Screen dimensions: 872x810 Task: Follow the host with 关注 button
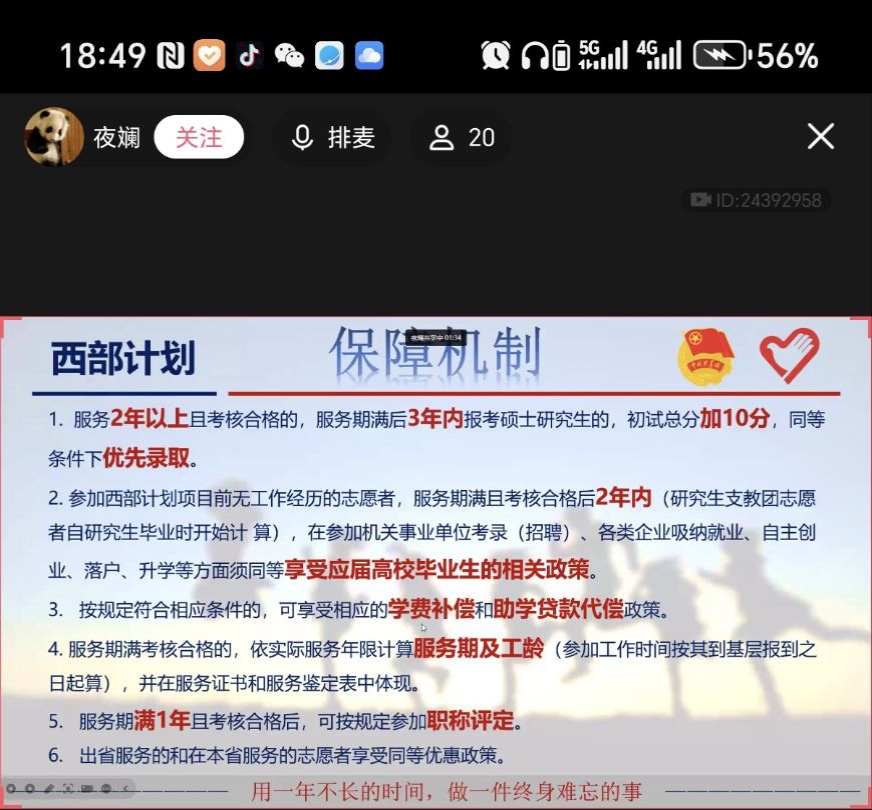tap(199, 137)
